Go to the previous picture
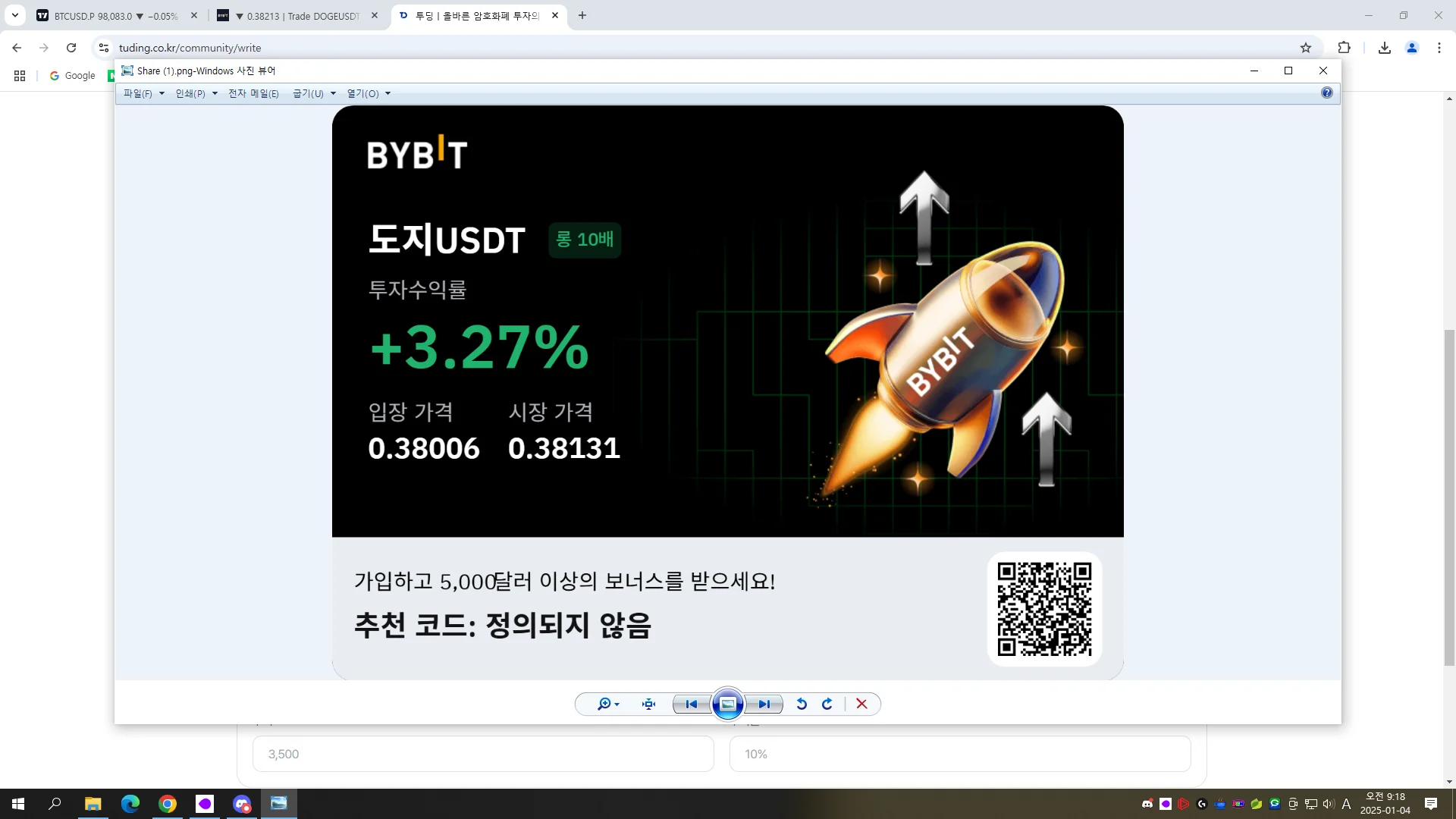The image size is (1456, 819). 691,704
